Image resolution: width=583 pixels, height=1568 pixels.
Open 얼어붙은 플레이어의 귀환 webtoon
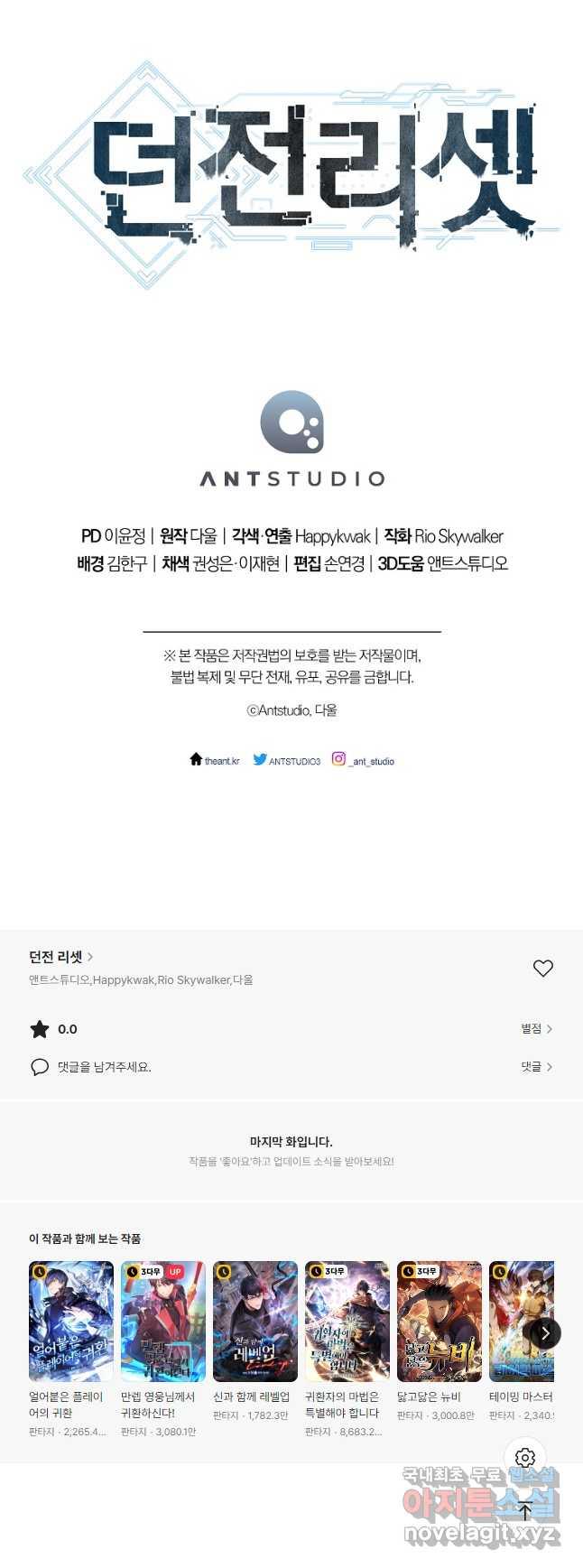[71, 1322]
